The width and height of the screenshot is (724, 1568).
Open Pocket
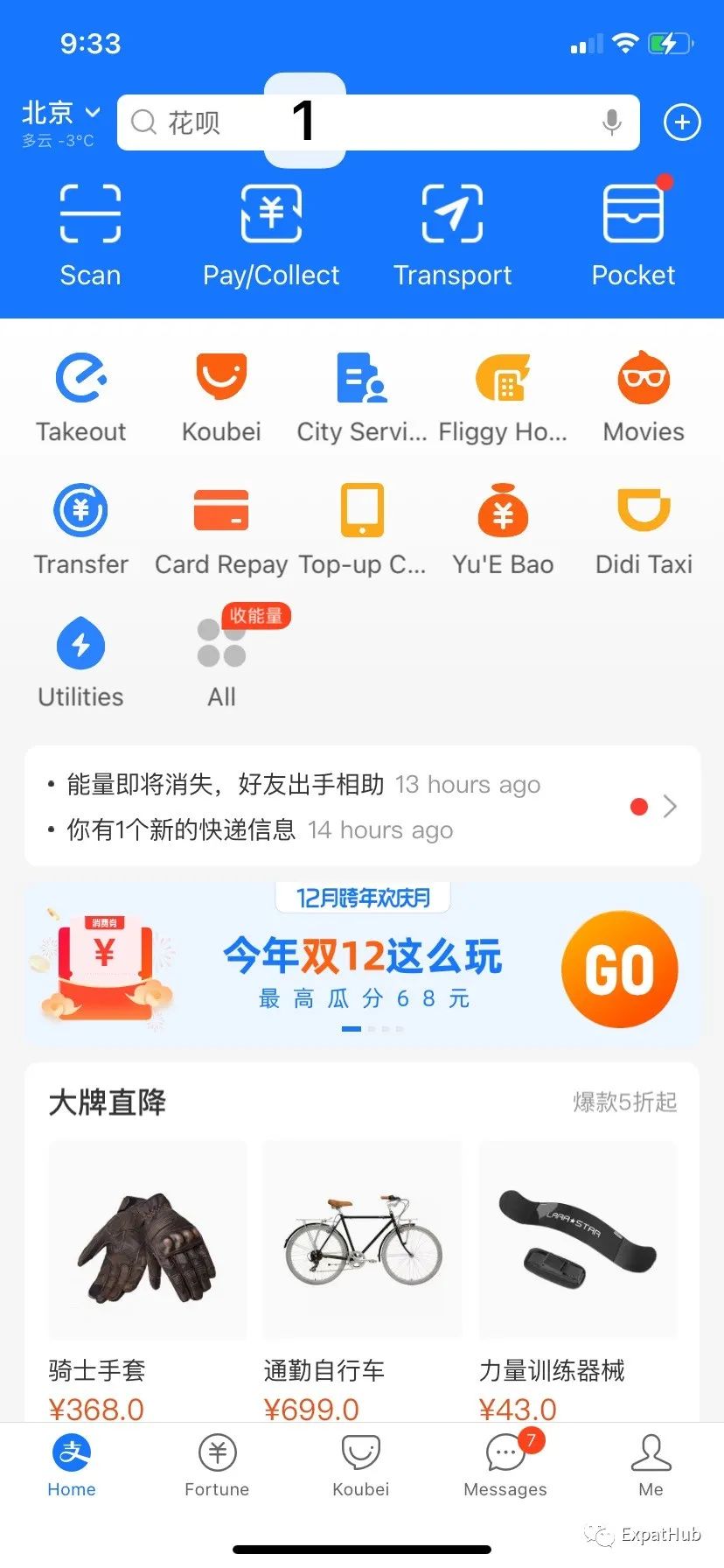633,236
